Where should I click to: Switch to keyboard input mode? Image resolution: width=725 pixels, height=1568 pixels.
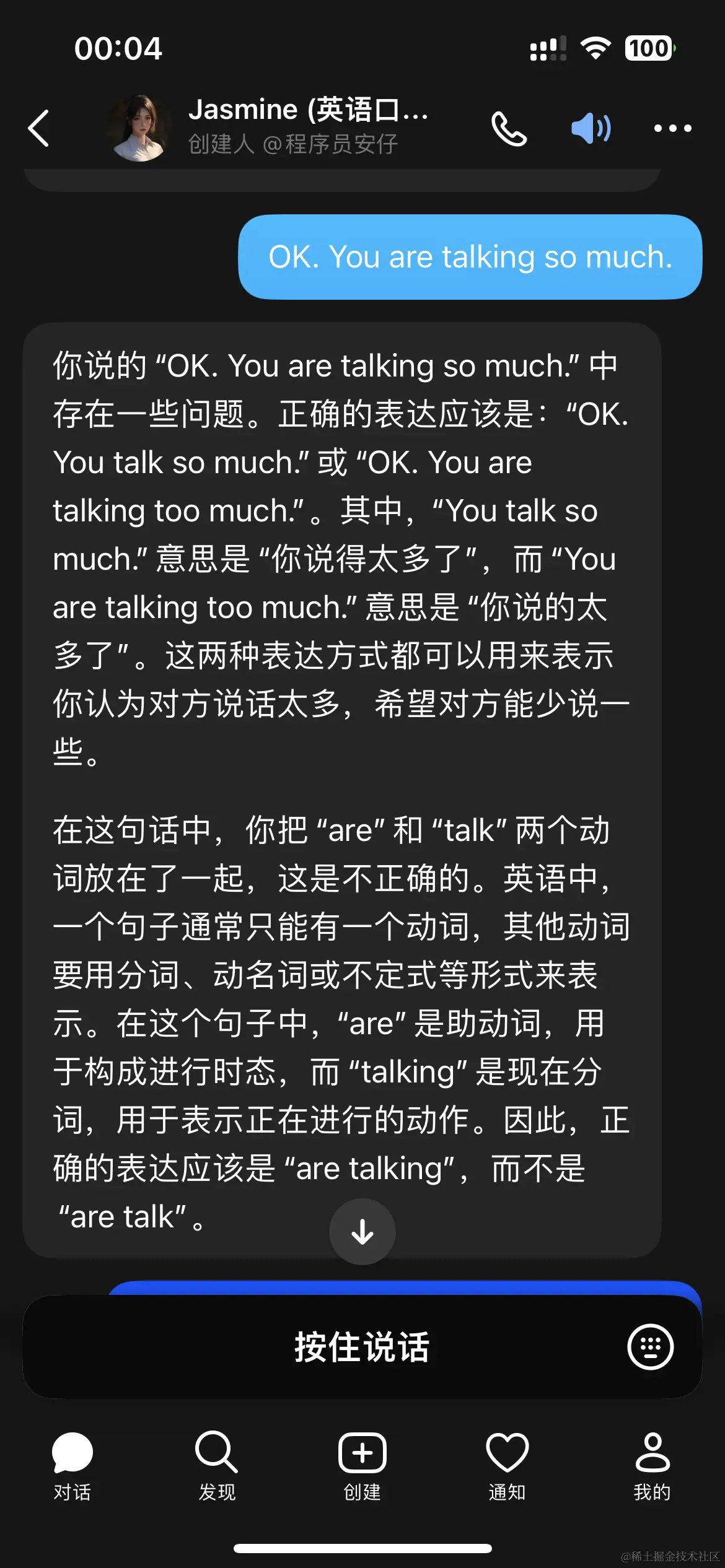[650, 1347]
